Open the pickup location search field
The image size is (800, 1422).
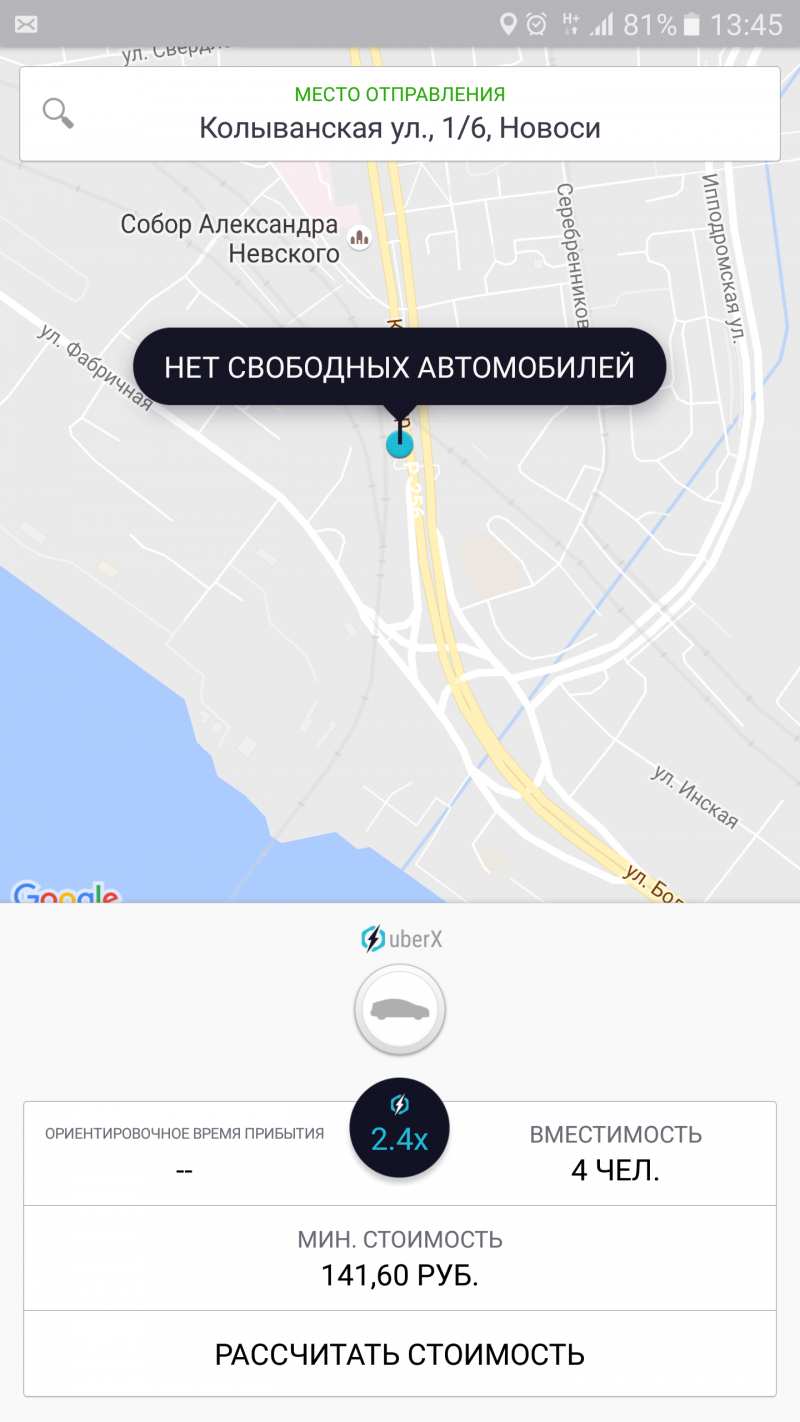point(400,114)
